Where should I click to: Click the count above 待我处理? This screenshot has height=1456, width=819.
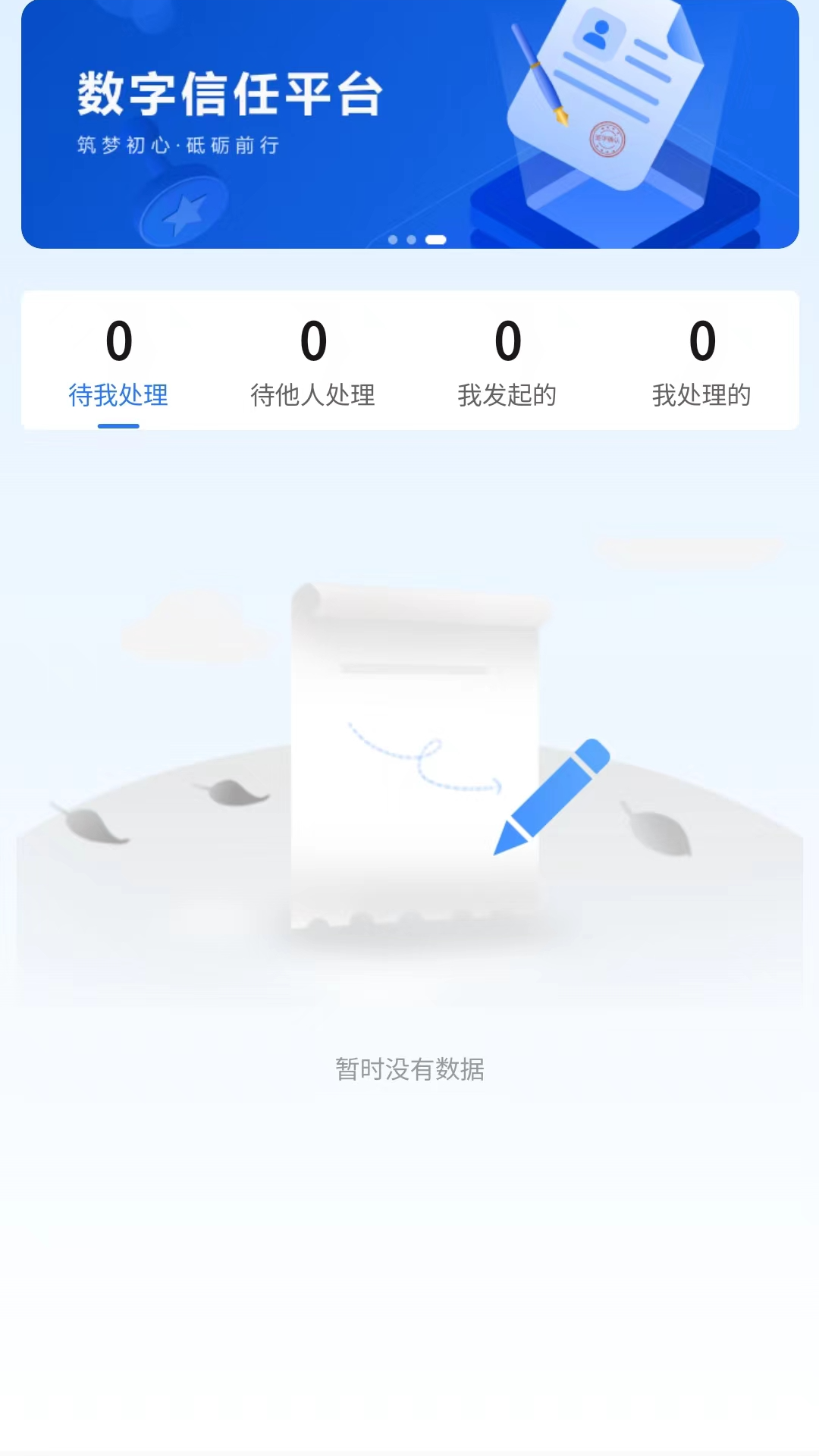tap(118, 343)
